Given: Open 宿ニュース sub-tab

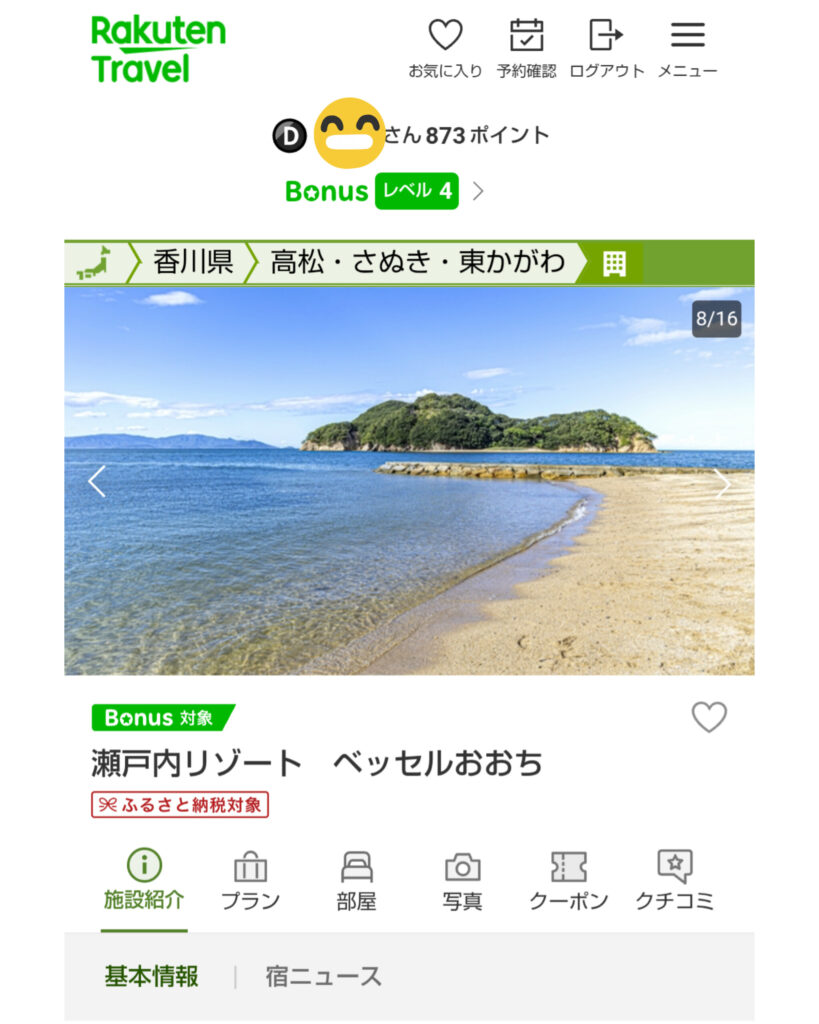Looking at the screenshot, I should point(323,976).
